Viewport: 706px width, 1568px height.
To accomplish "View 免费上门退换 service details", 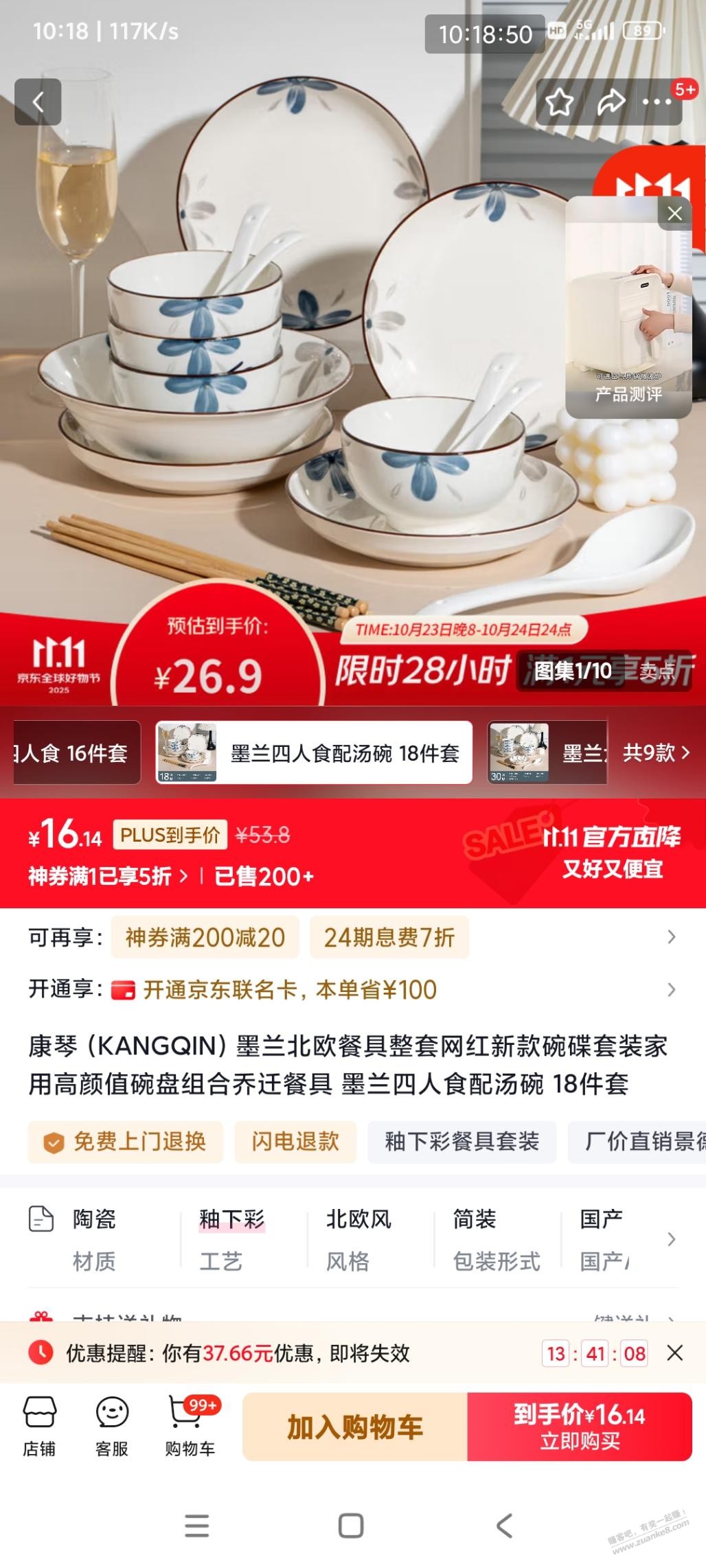I will click(126, 1142).
